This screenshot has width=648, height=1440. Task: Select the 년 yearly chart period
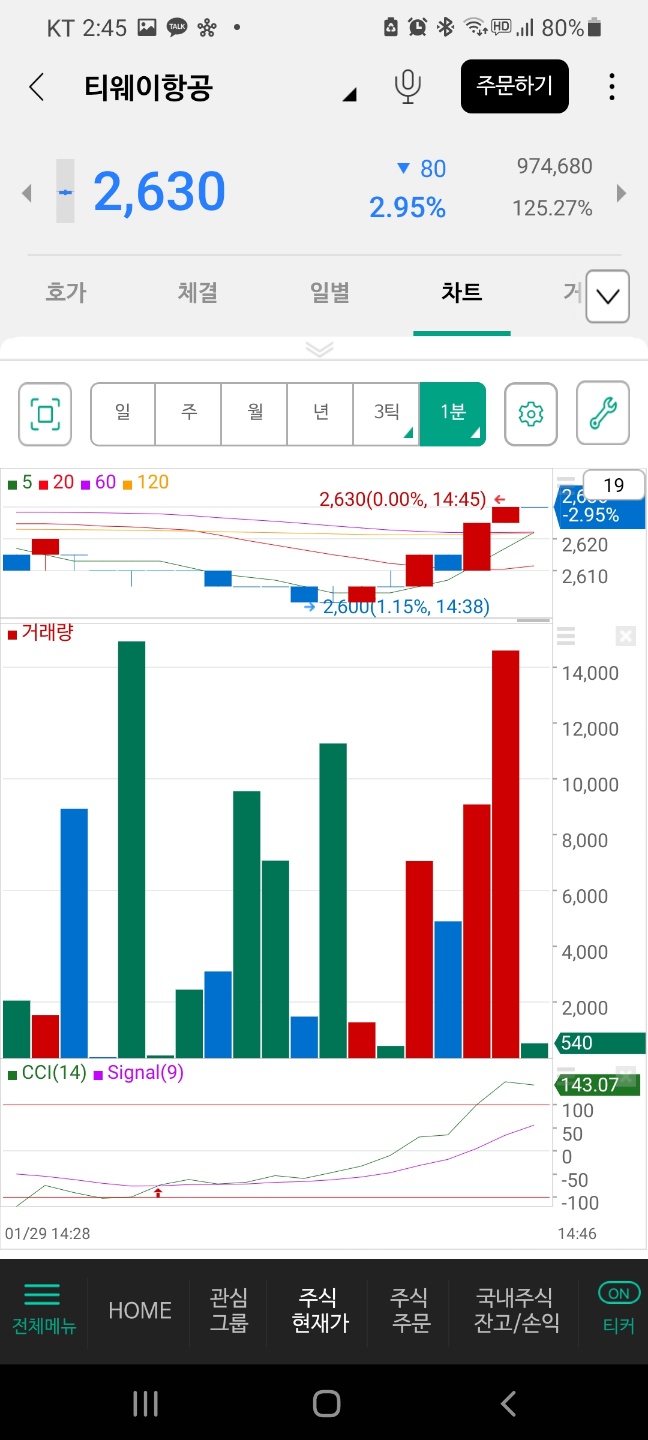pyautogui.click(x=321, y=413)
